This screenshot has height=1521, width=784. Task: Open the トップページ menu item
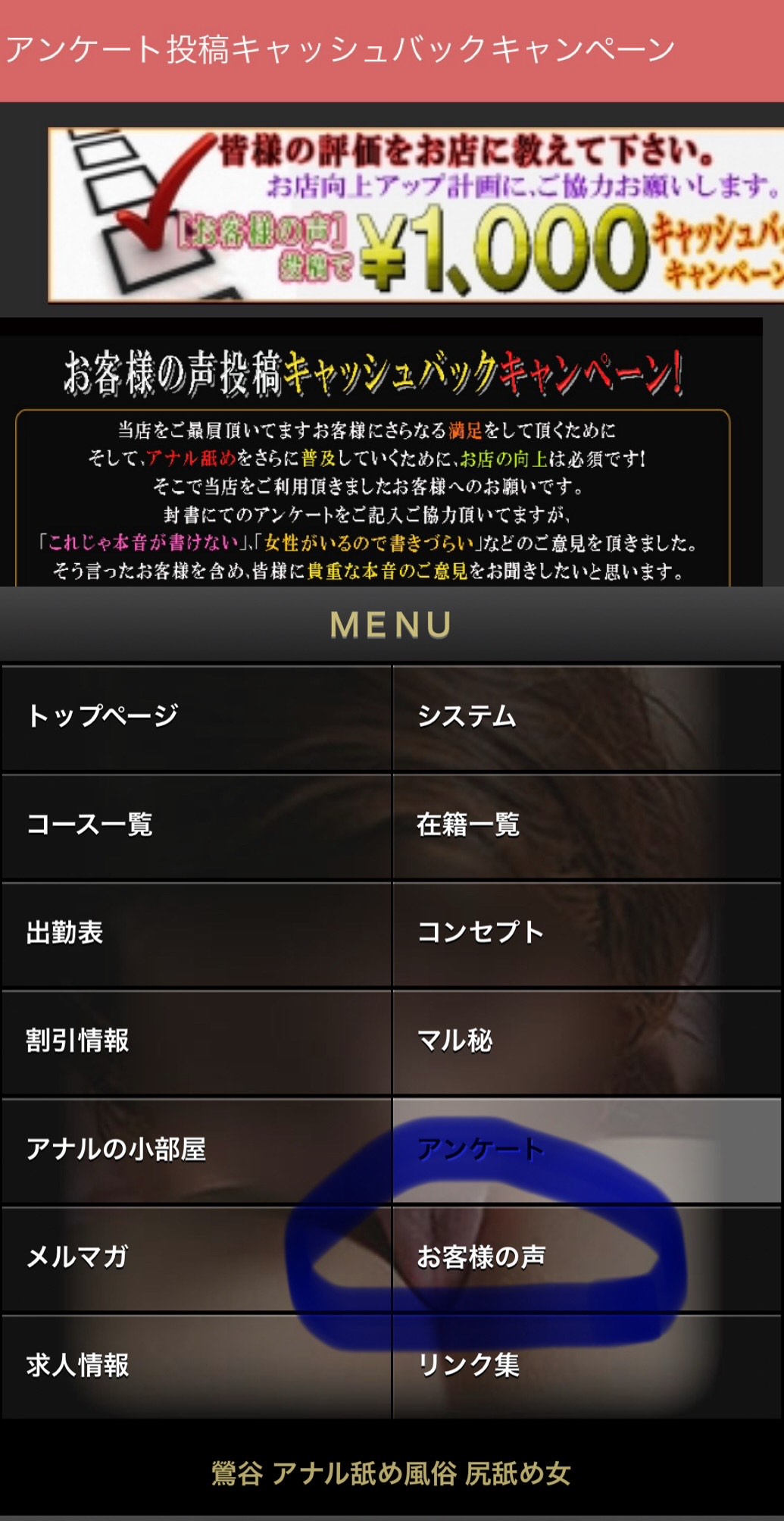click(x=195, y=716)
